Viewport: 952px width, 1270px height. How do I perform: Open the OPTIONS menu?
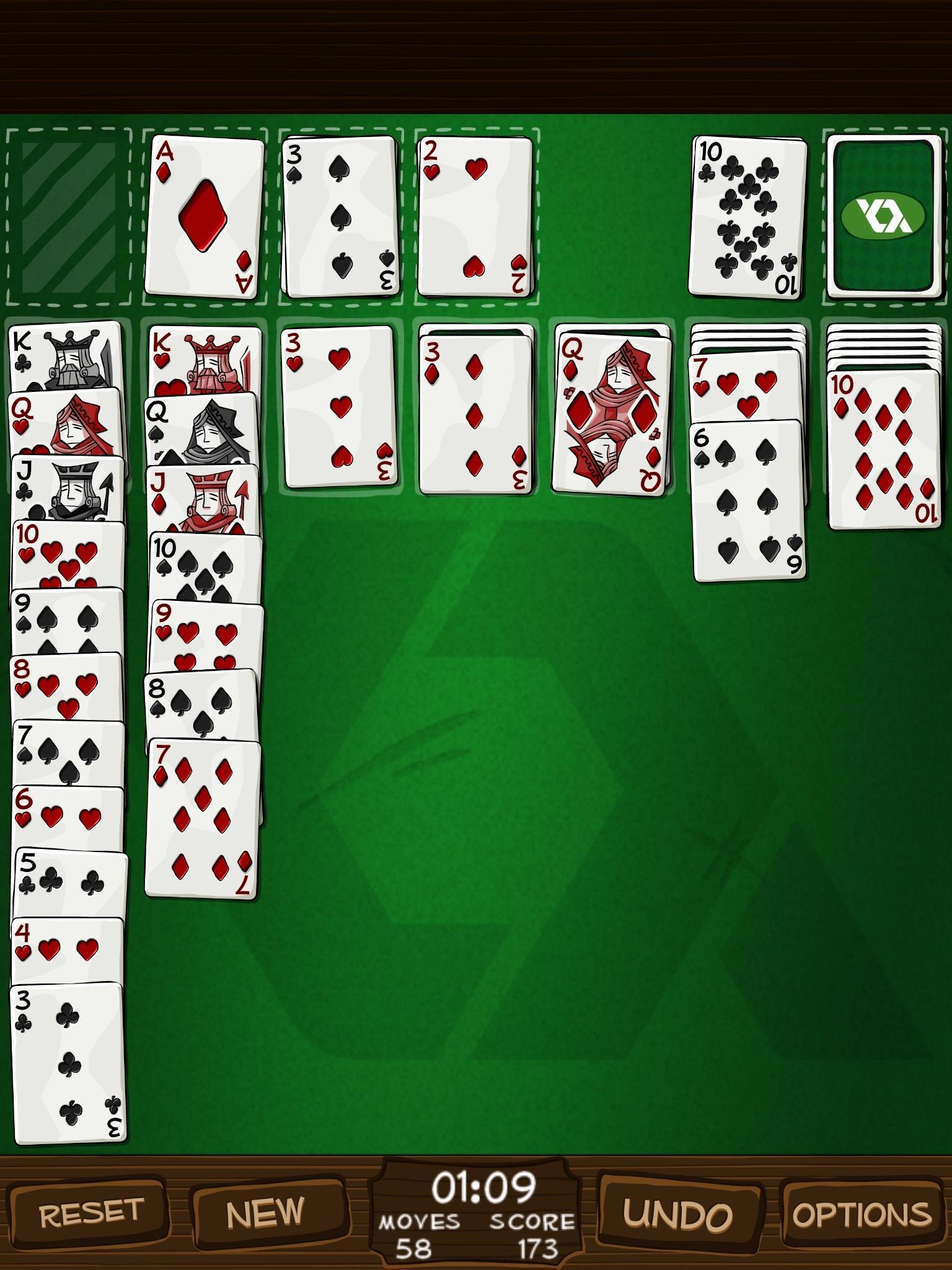click(862, 1214)
